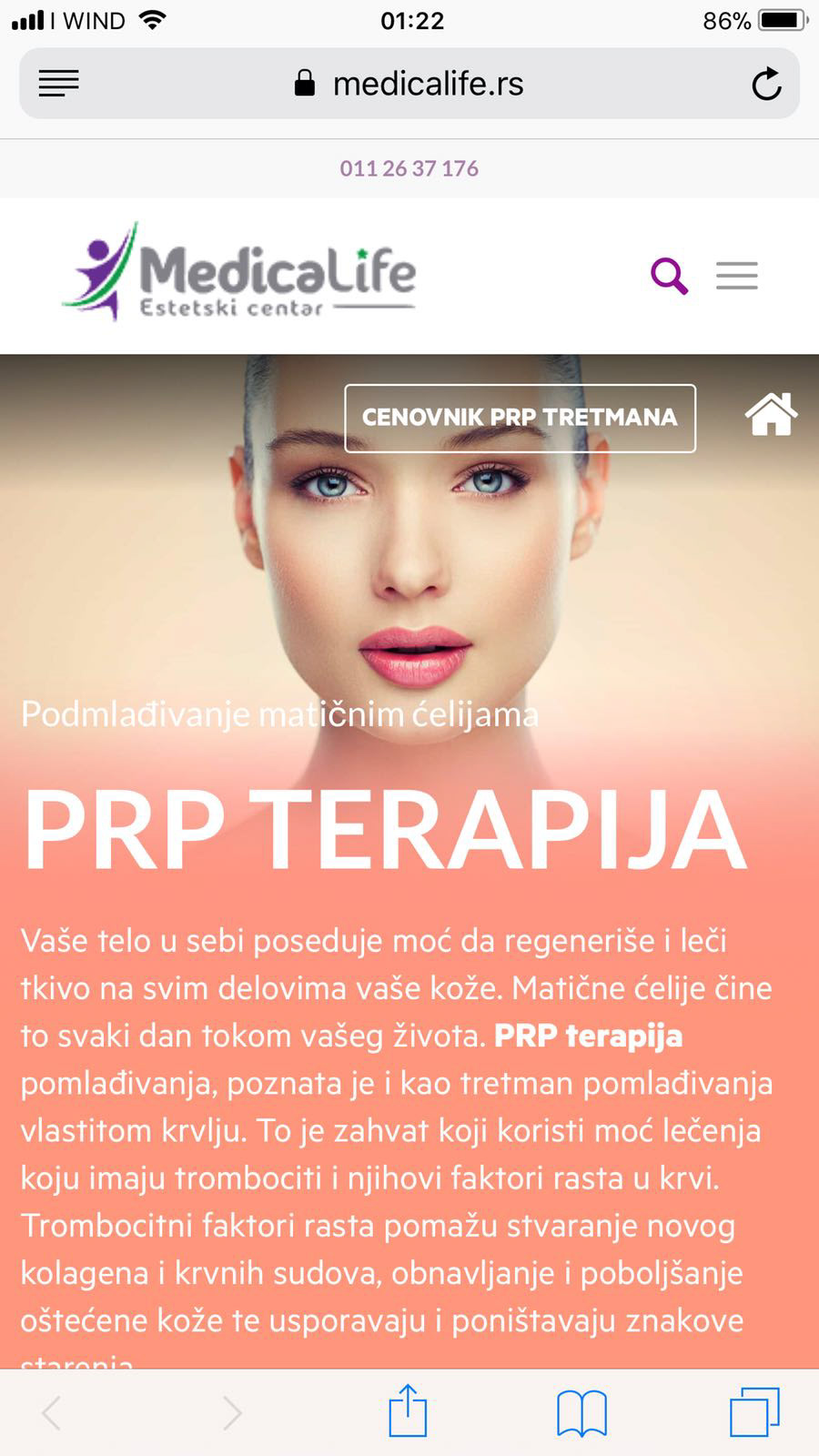The image size is (819, 1456).
Task: Share this page from Safari toolbar
Action: click(408, 1411)
